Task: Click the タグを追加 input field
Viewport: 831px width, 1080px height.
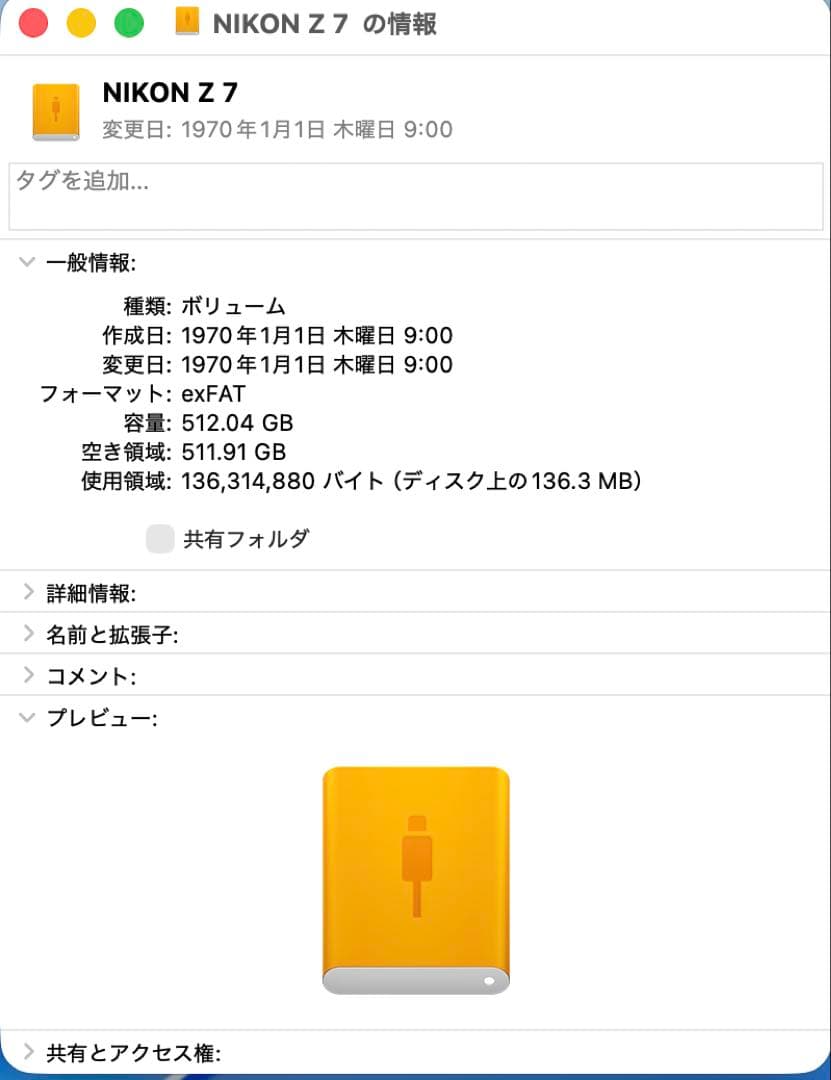Action: [415, 196]
